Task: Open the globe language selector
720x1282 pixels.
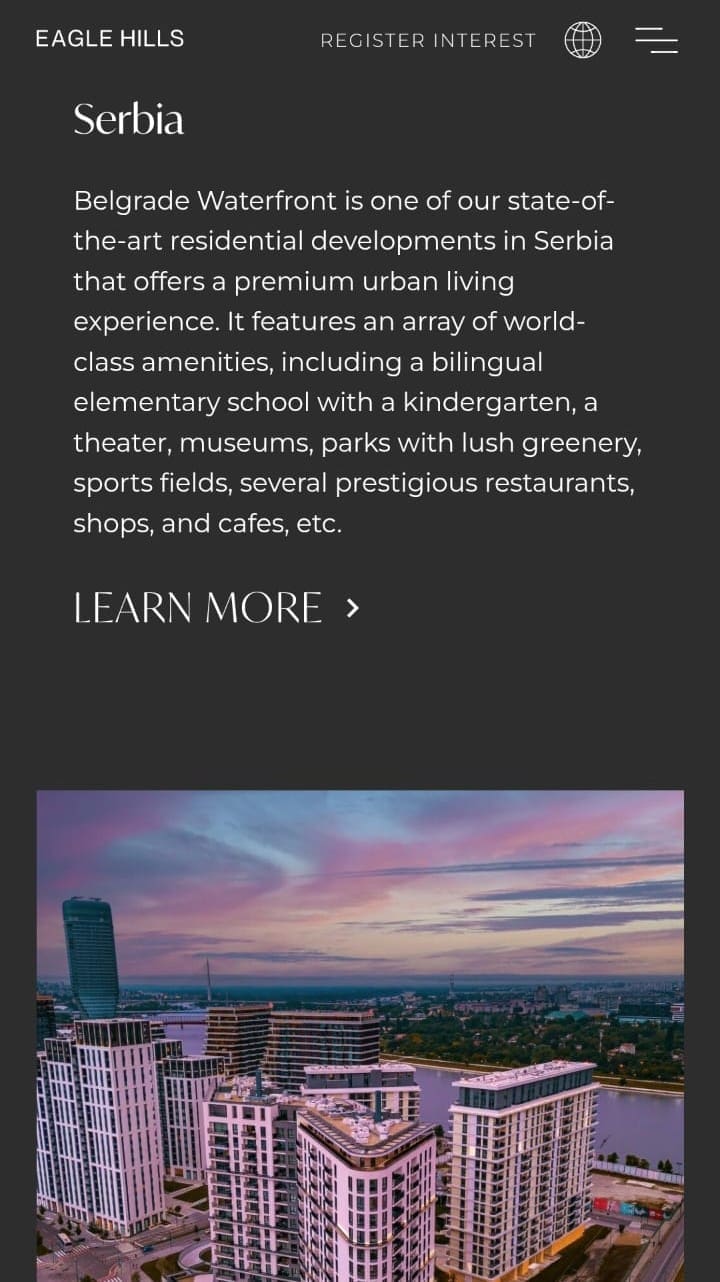Action: tap(583, 40)
